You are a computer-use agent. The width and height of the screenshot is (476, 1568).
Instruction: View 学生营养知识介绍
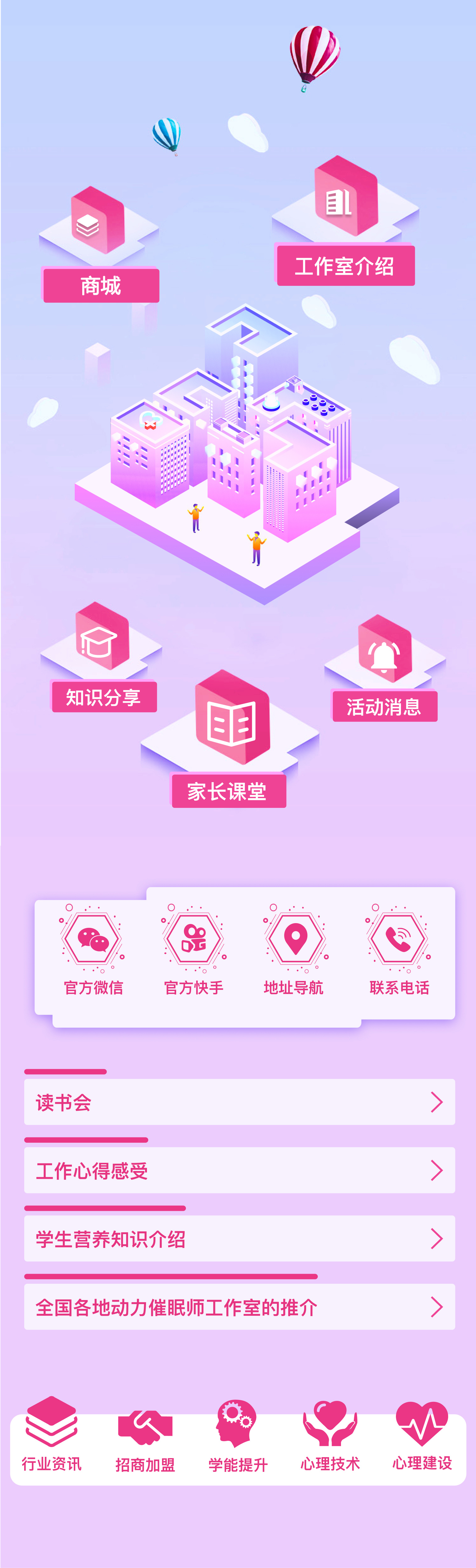click(x=239, y=1239)
